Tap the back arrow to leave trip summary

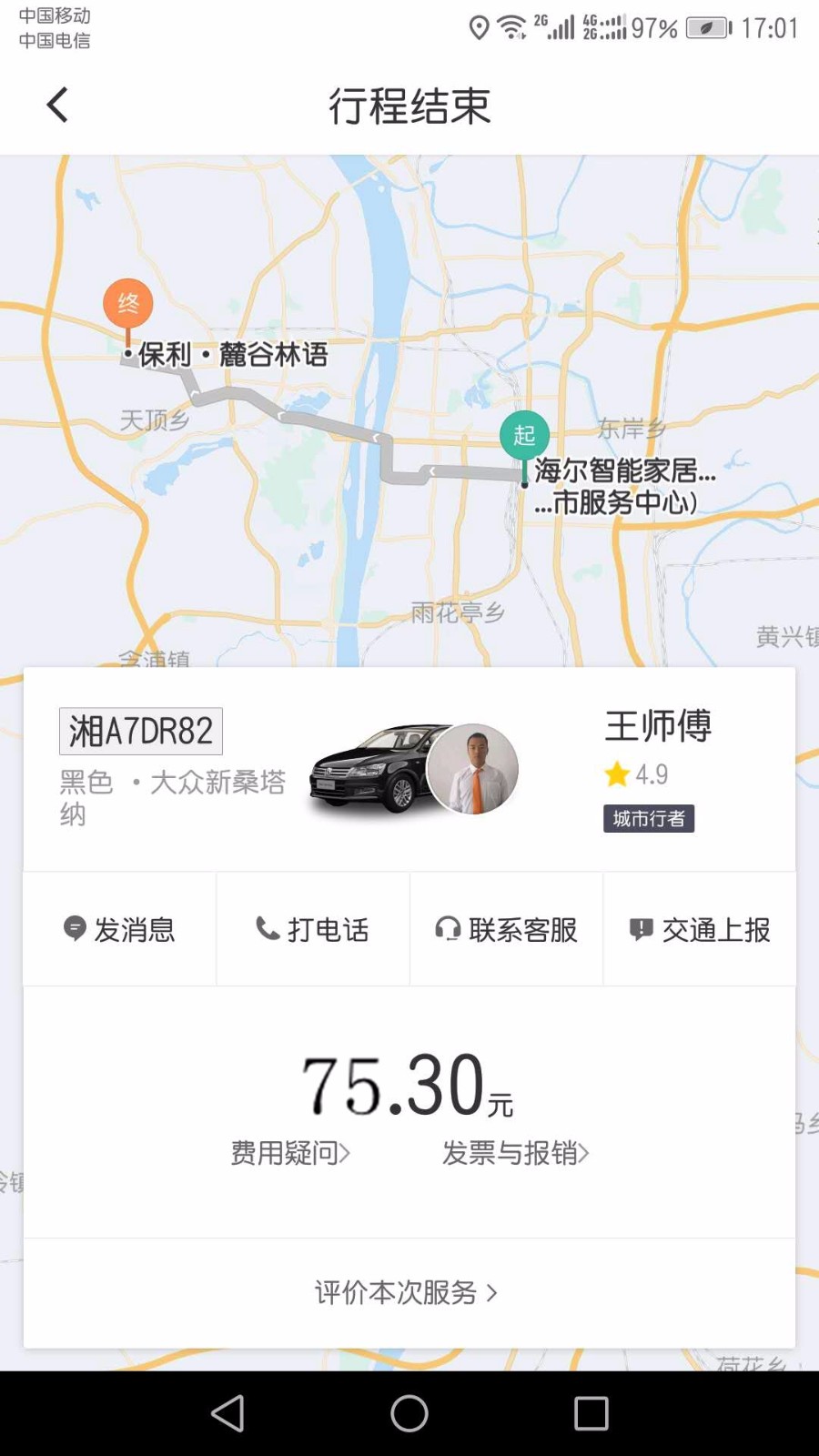(x=57, y=104)
